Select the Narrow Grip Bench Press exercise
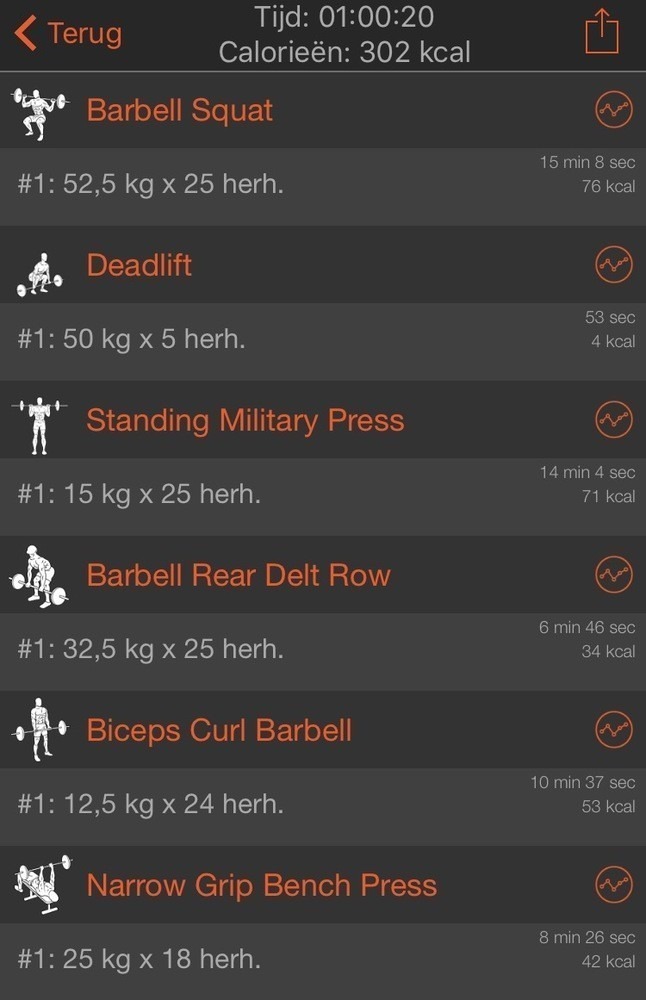 pos(261,885)
